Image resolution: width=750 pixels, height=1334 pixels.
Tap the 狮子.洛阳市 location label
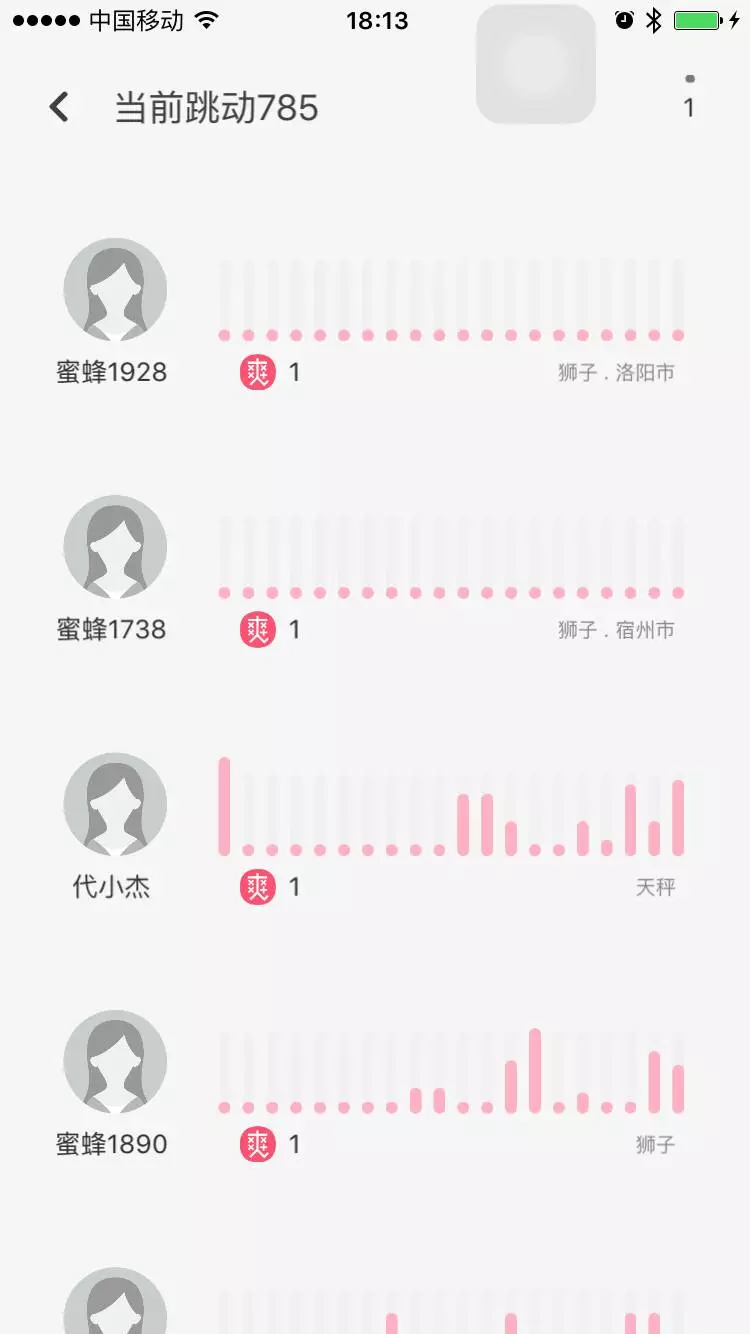click(x=618, y=371)
